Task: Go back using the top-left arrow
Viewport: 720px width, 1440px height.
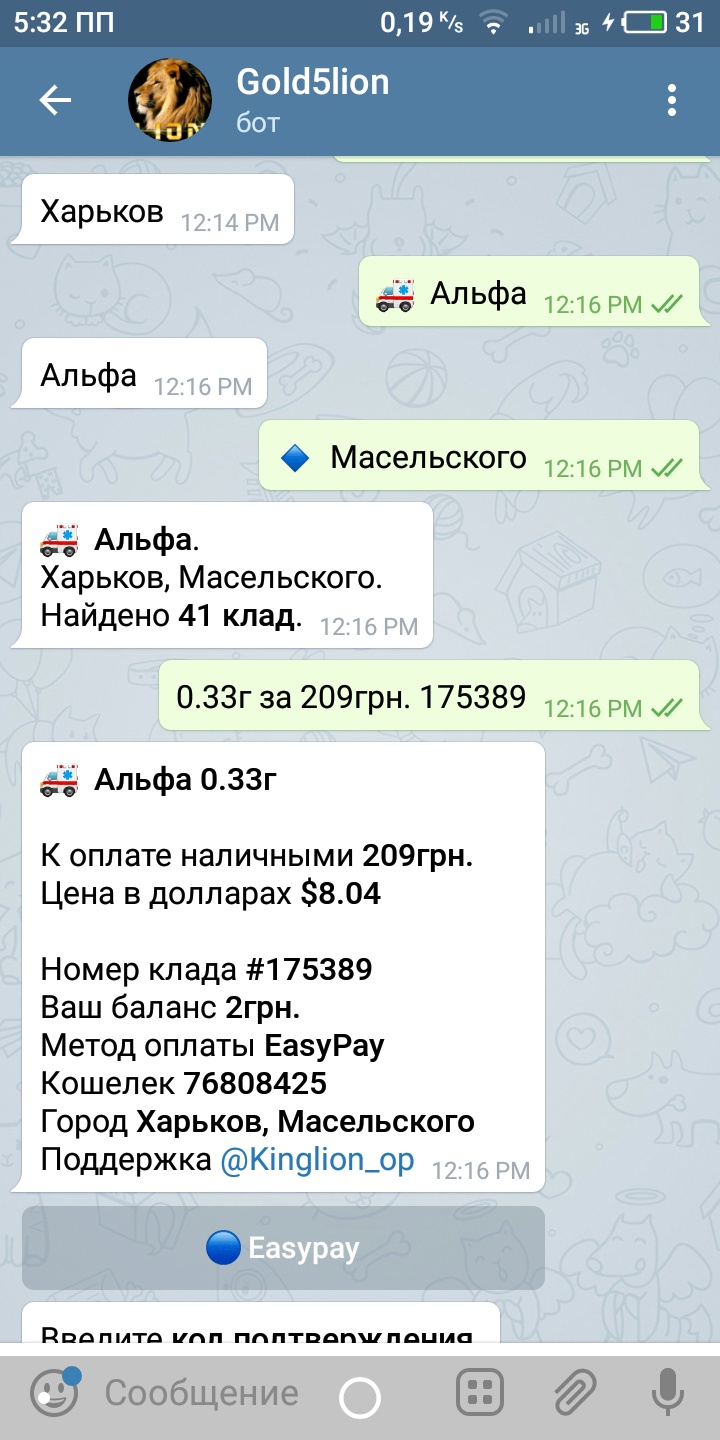Action: click(55, 100)
